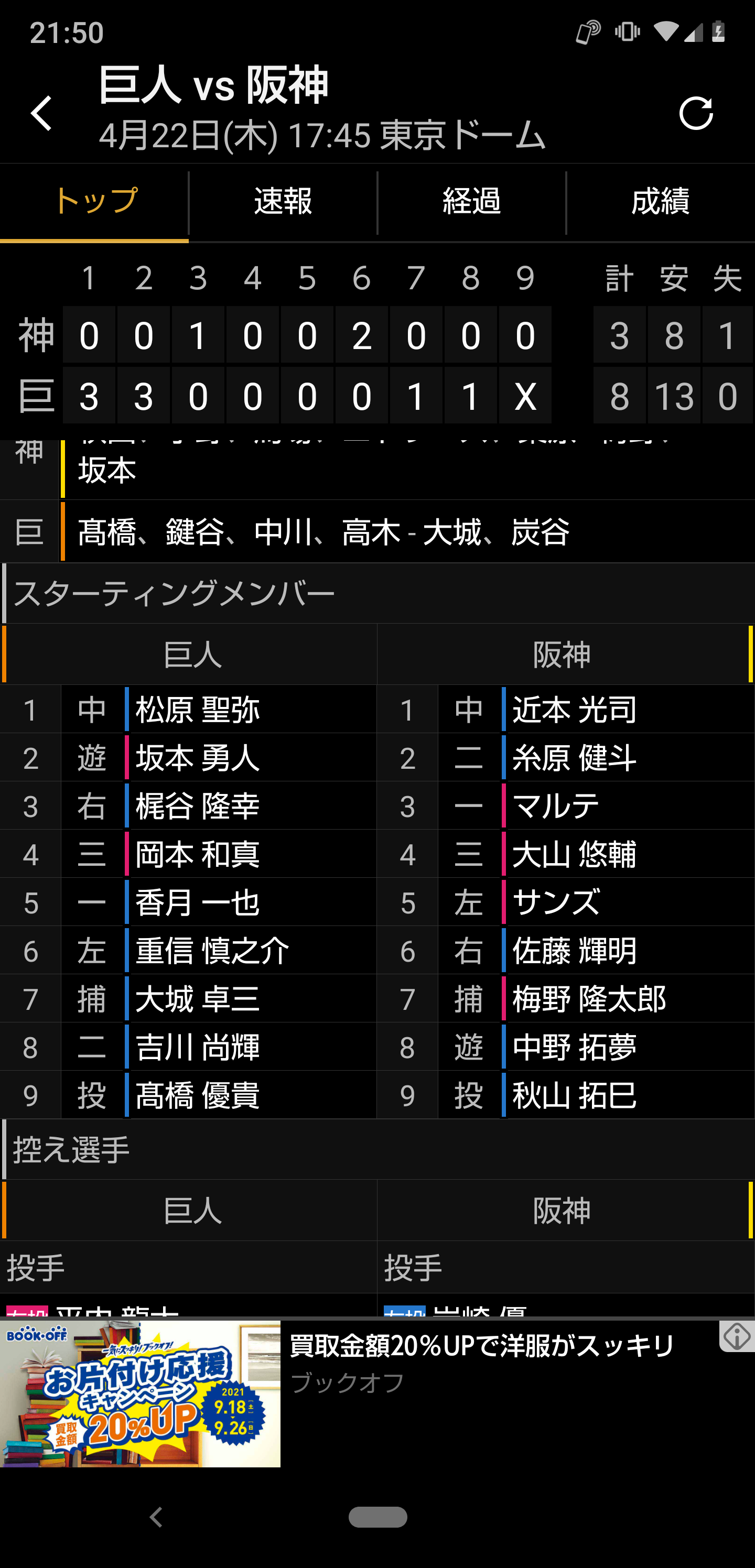This screenshot has width=755, height=1568.
Task: Go back from the 巨人 vs 阪神 game
Action: 41,113
